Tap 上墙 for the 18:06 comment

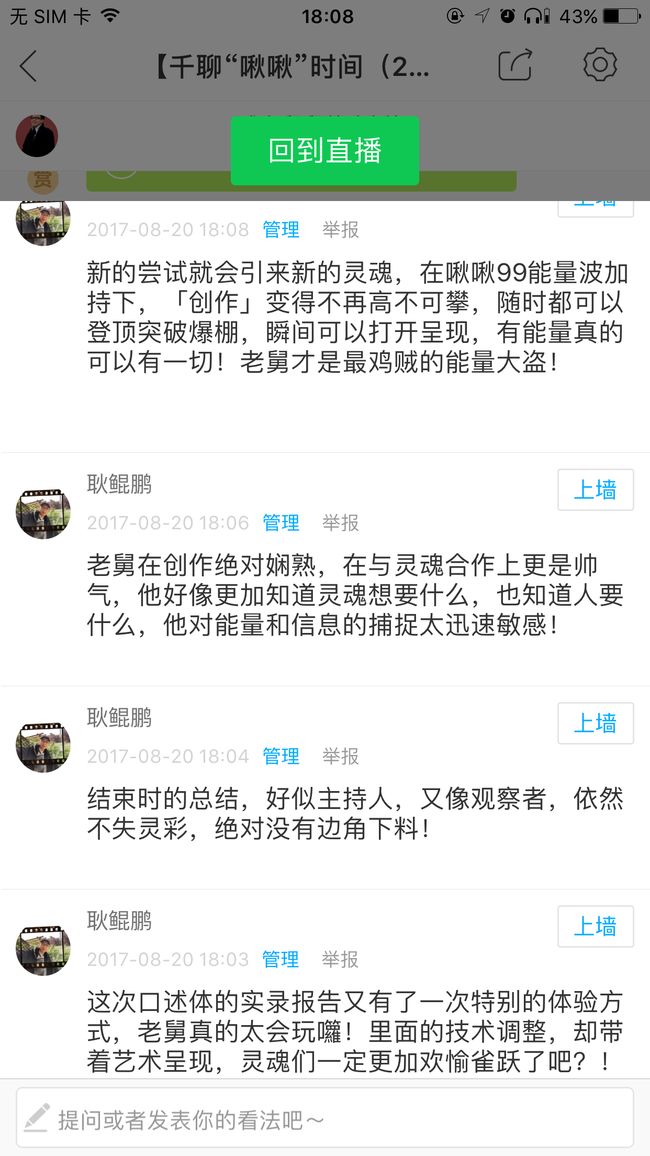(595, 490)
